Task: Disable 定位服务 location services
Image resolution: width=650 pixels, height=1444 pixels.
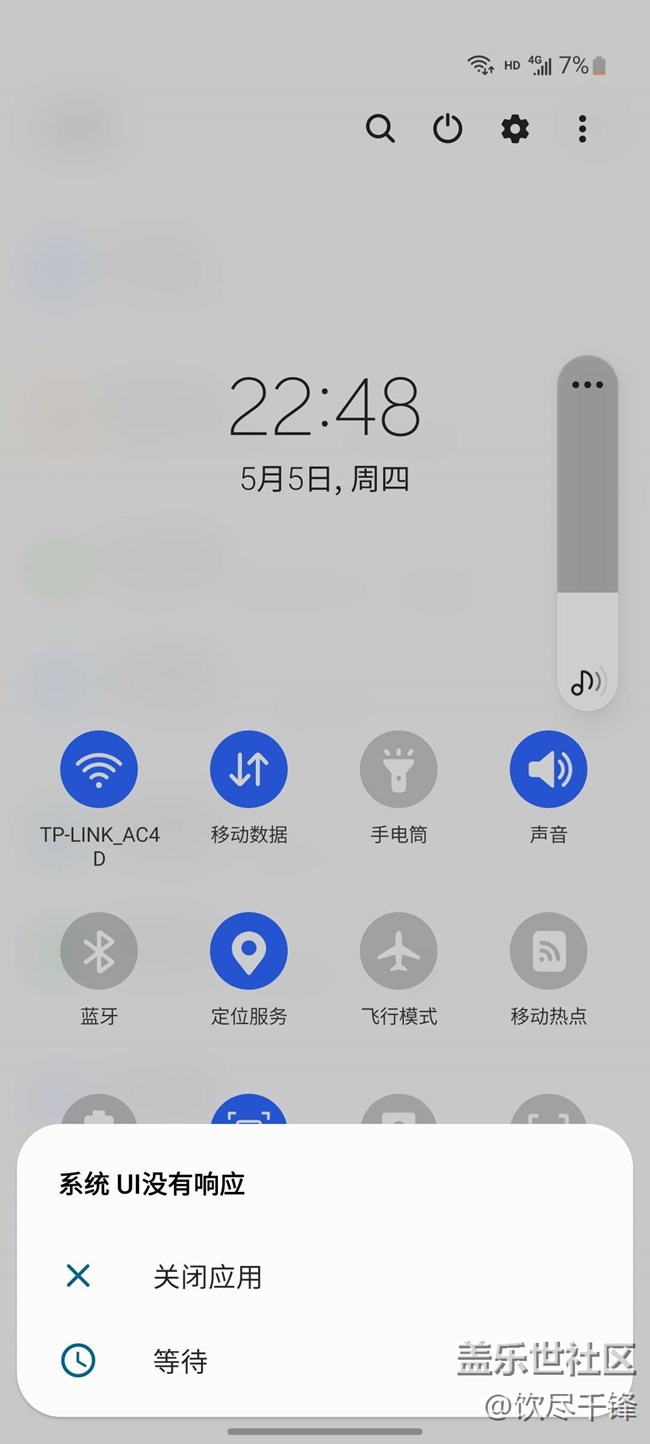Action: coord(249,951)
